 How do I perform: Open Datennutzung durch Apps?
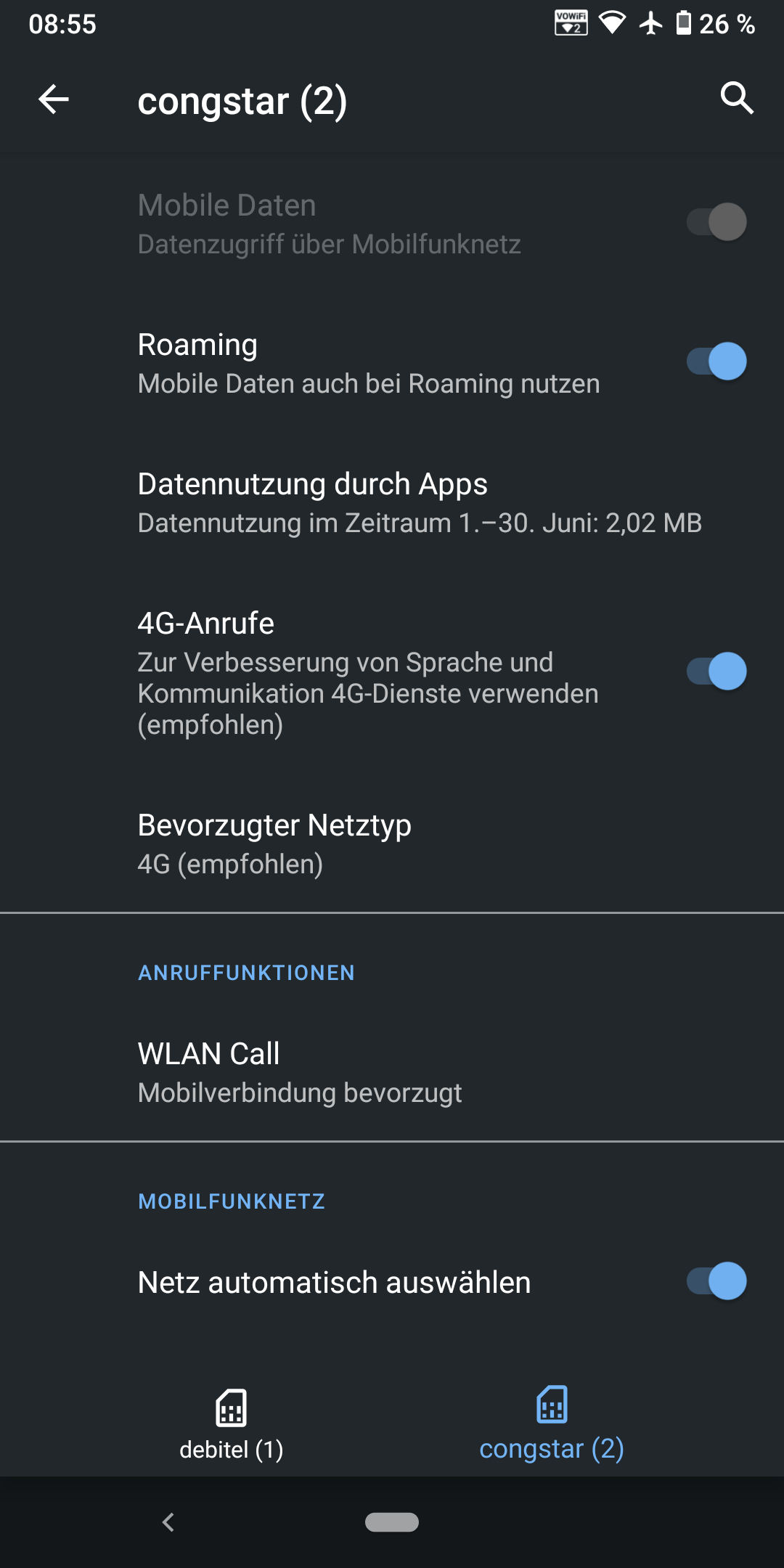pyautogui.click(x=420, y=502)
